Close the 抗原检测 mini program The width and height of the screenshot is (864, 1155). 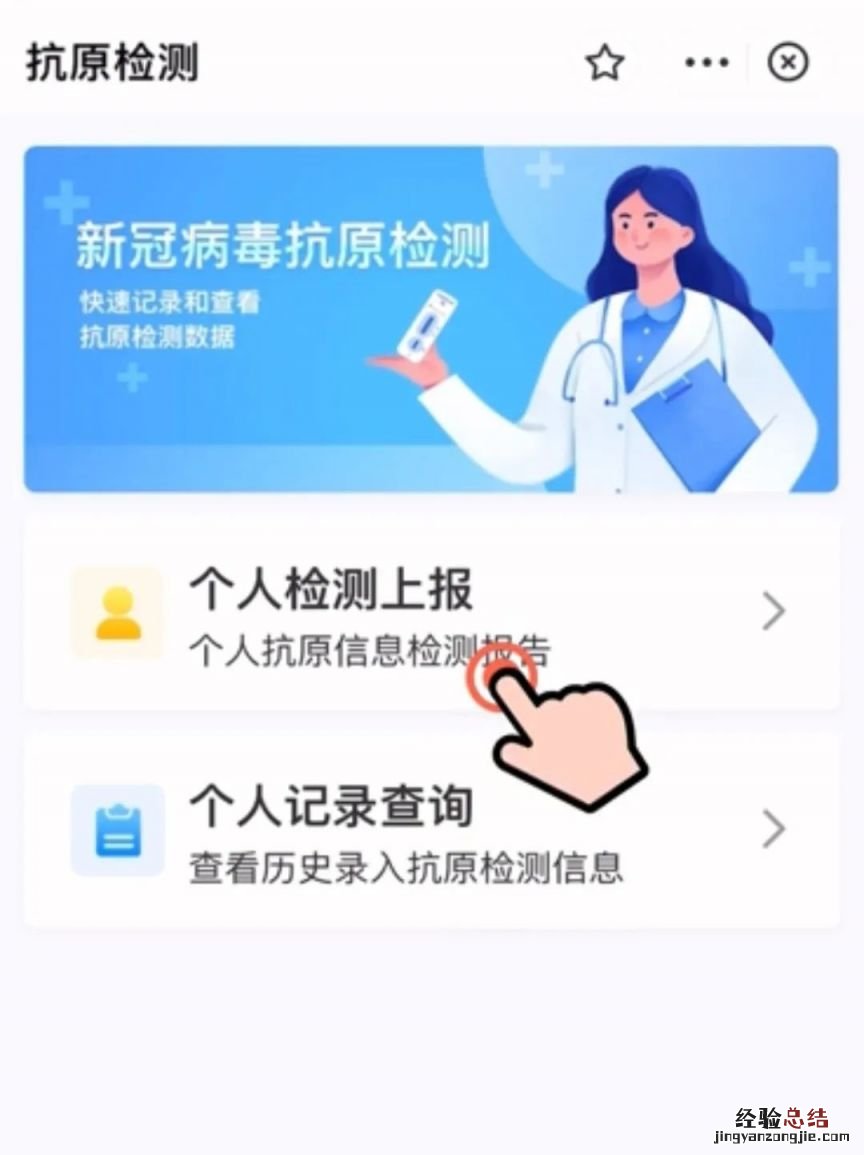click(x=788, y=63)
